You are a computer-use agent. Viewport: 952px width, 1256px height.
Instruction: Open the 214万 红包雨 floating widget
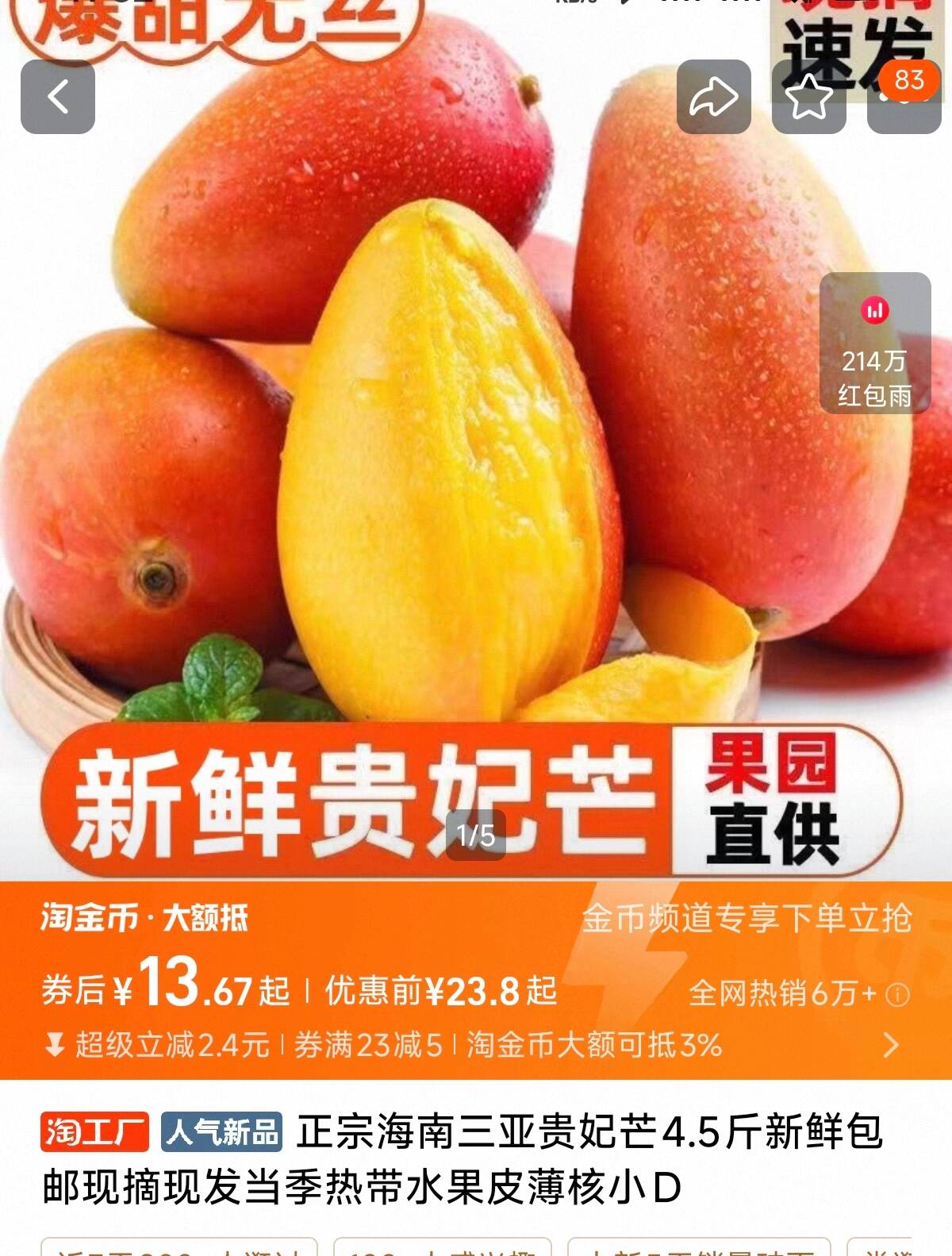(874, 344)
